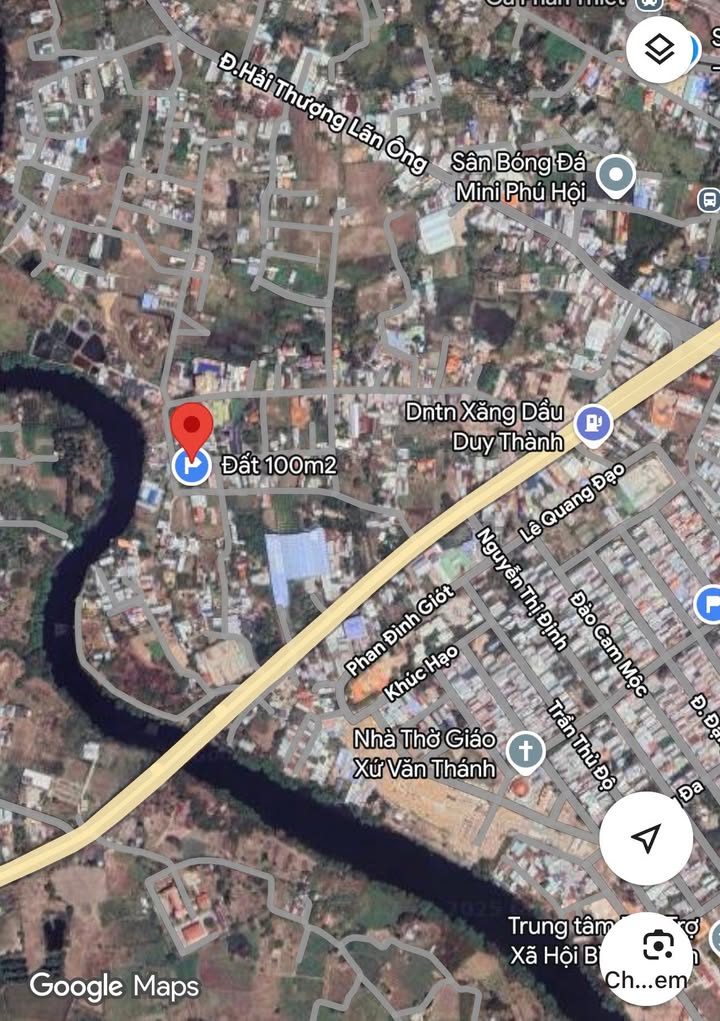Open Dntn Xăng Dầu Duy Thành gas station marker
Screen dimensions: 720x1021
pyautogui.click(x=594, y=426)
